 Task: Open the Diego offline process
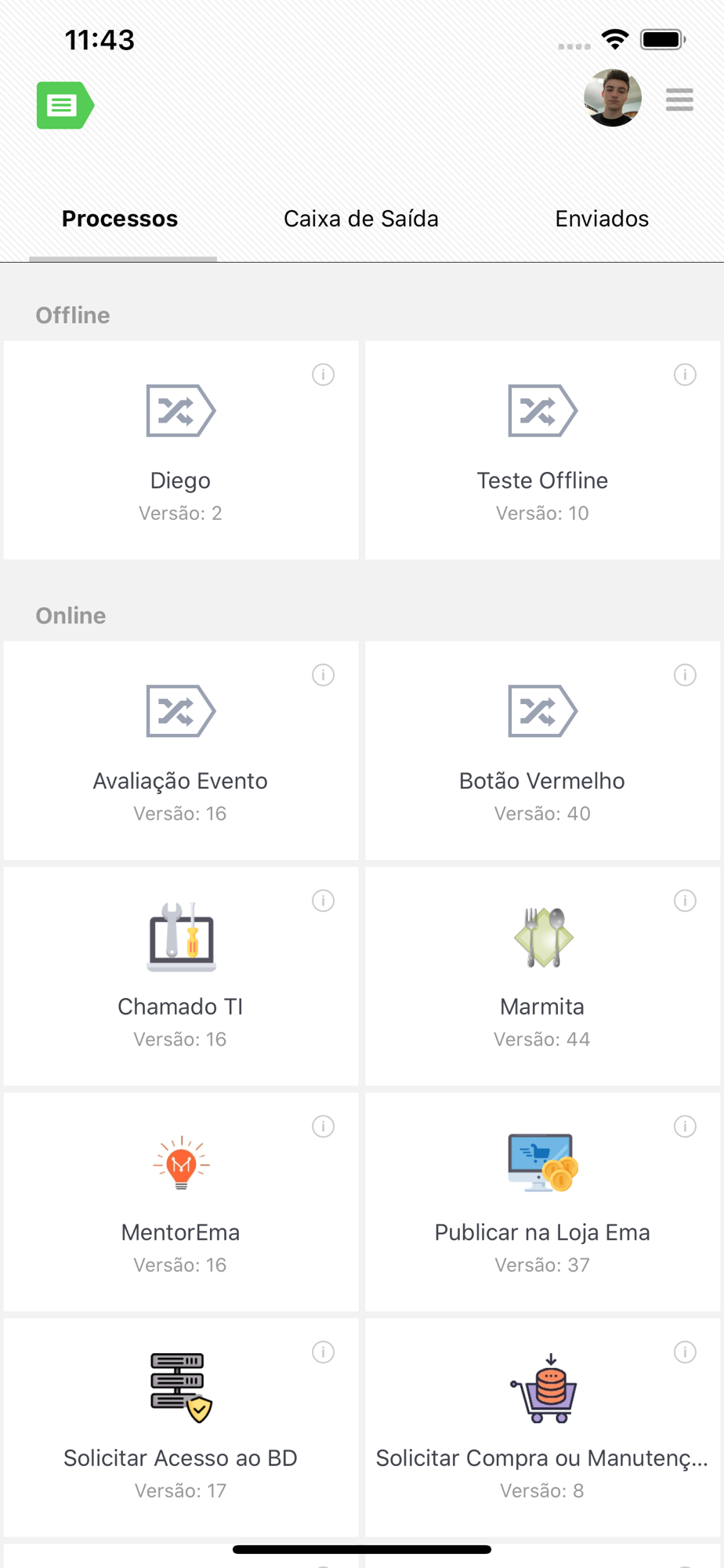(181, 450)
